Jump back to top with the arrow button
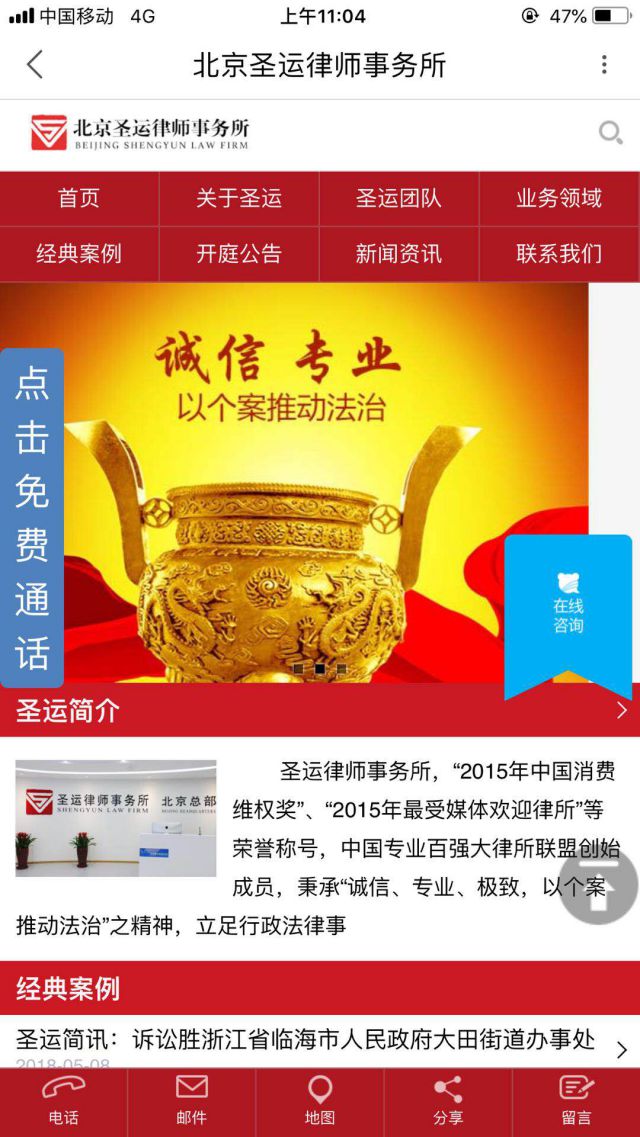 (598, 886)
